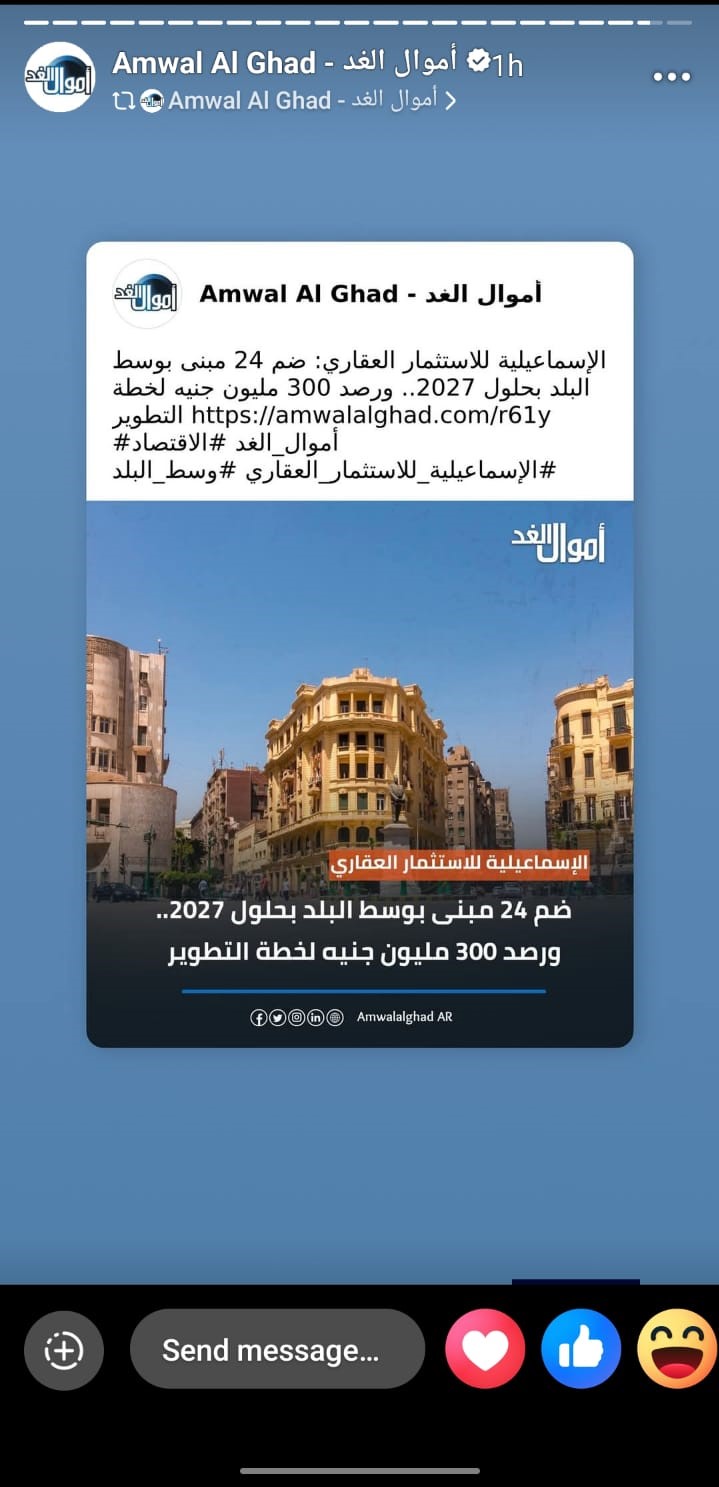Focus the Send message field
Viewport: 719px width, 1487px height.
(277, 1351)
